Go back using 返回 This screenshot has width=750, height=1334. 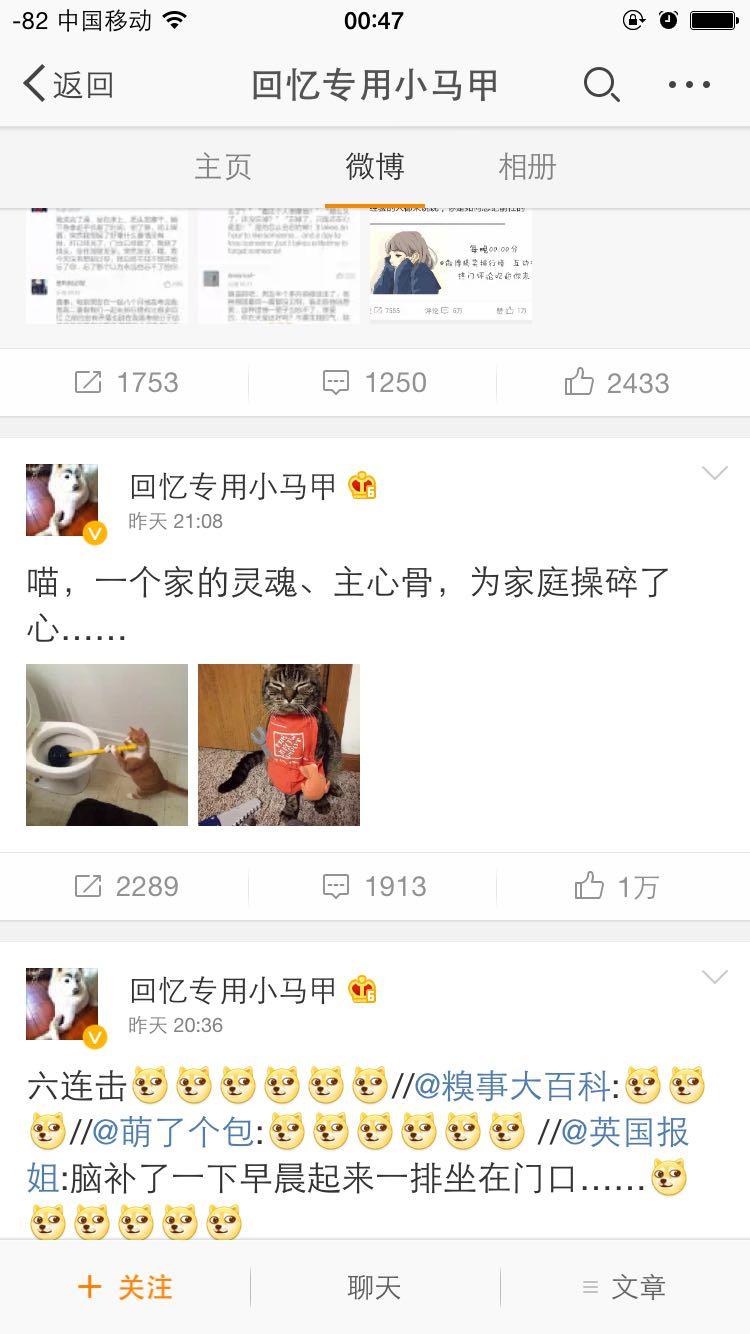pos(68,85)
